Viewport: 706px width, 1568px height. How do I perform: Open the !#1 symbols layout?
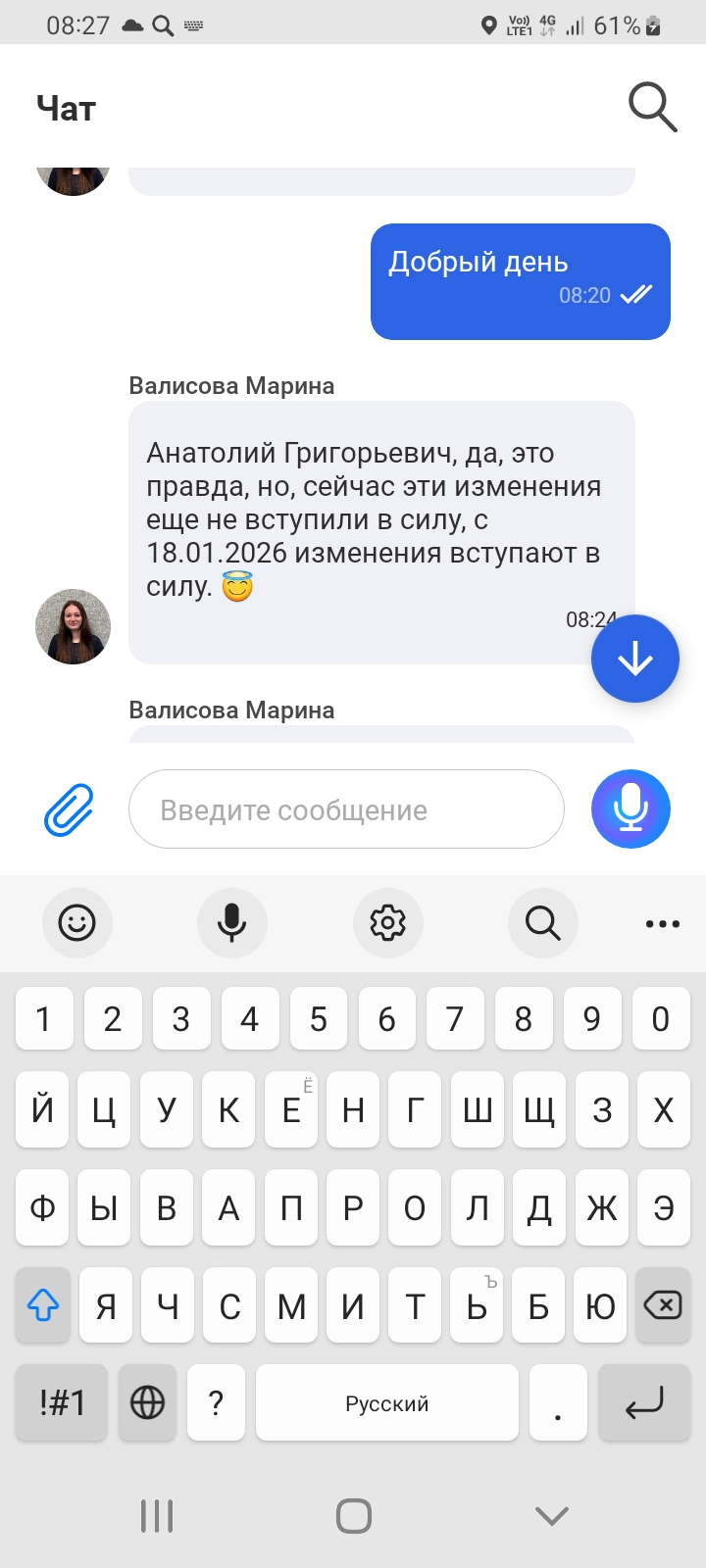(x=62, y=1403)
